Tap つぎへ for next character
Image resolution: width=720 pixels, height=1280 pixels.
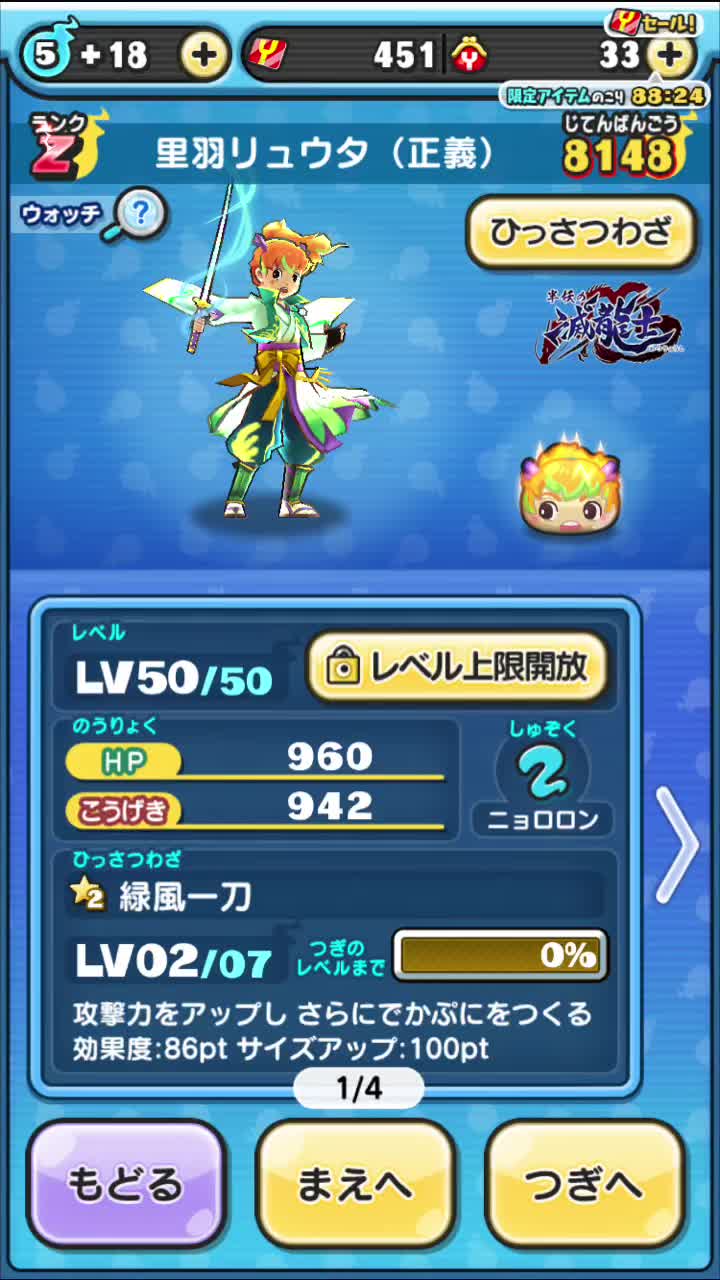(585, 1183)
